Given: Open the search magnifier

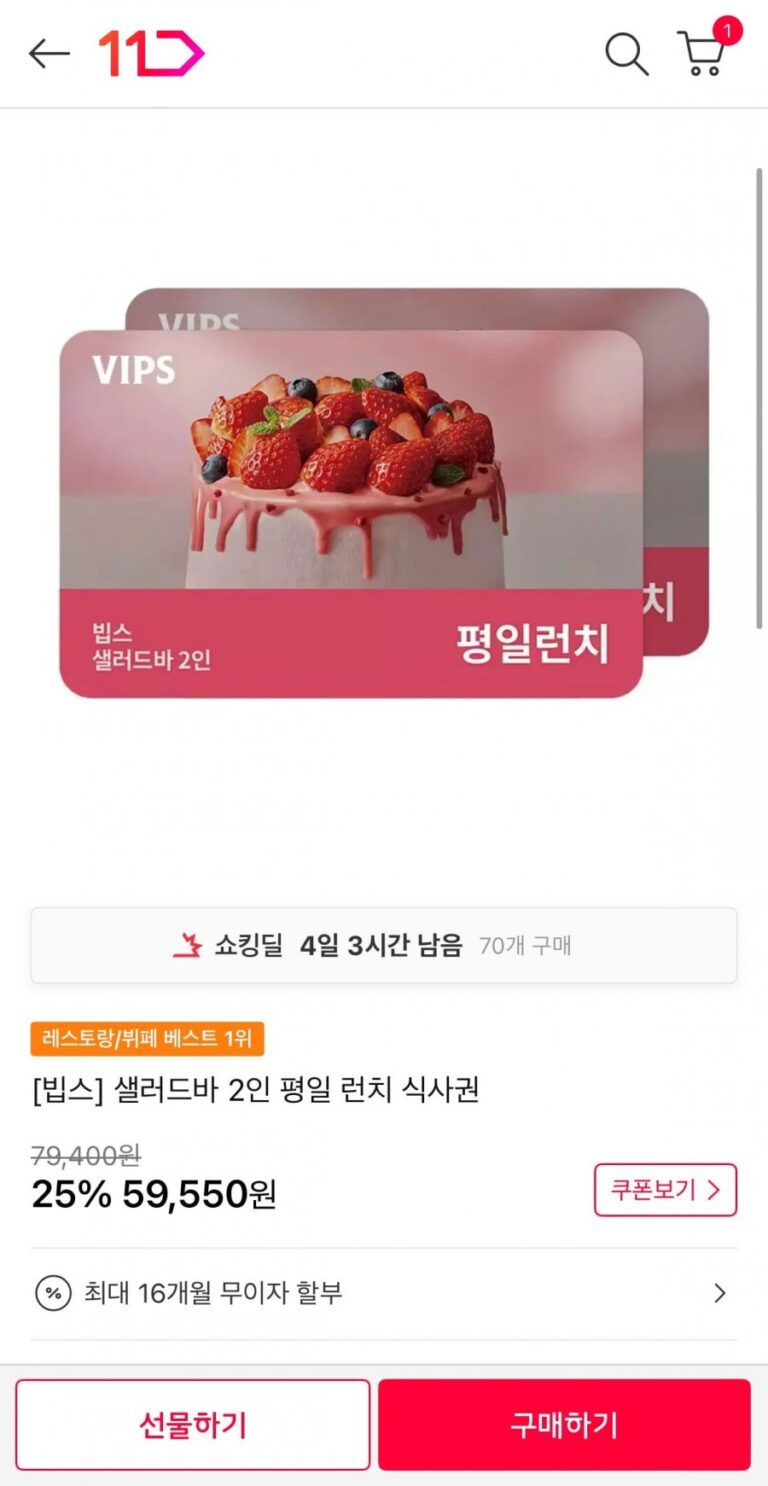Looking at the screenshot, I should pos(627,54).
